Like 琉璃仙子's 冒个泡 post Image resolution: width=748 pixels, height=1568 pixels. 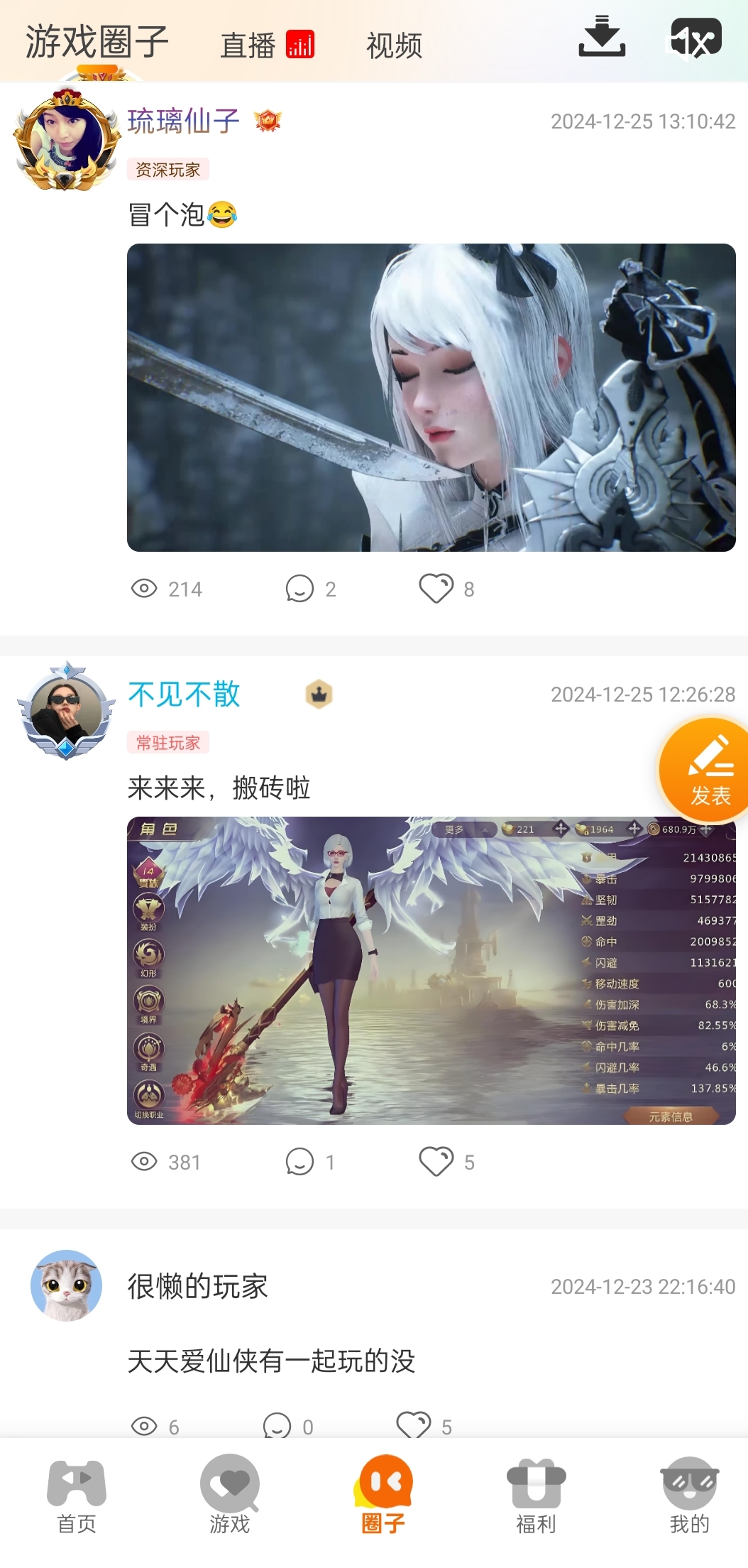(436, 588)
